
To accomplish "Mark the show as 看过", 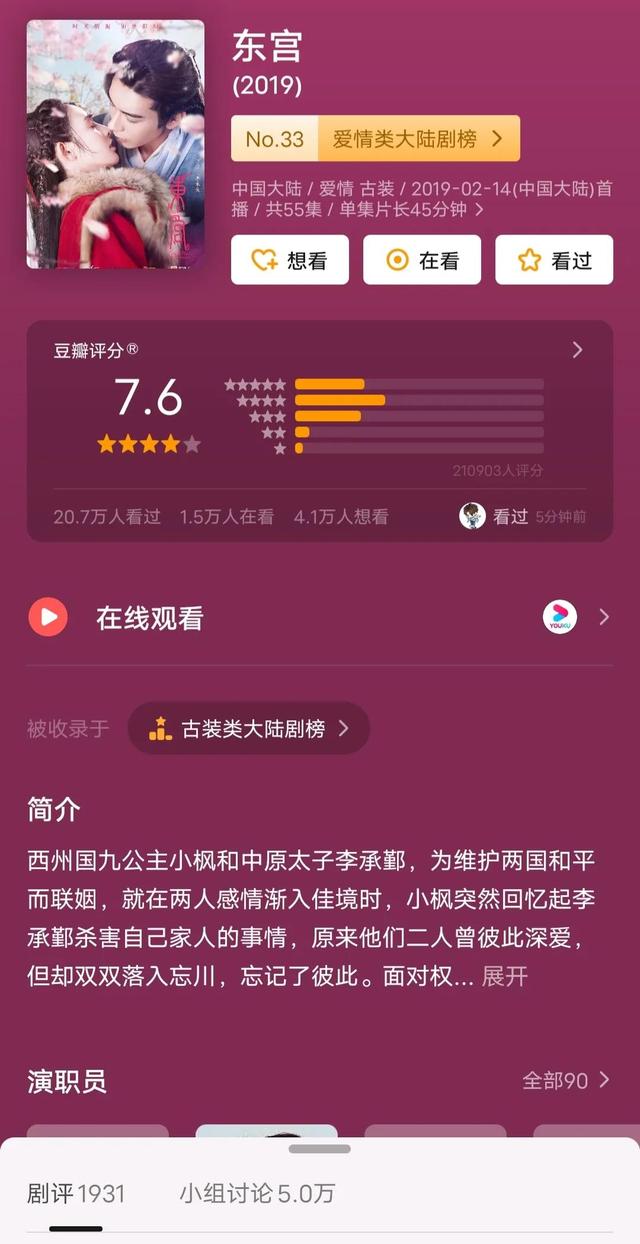I will point(554,260).
